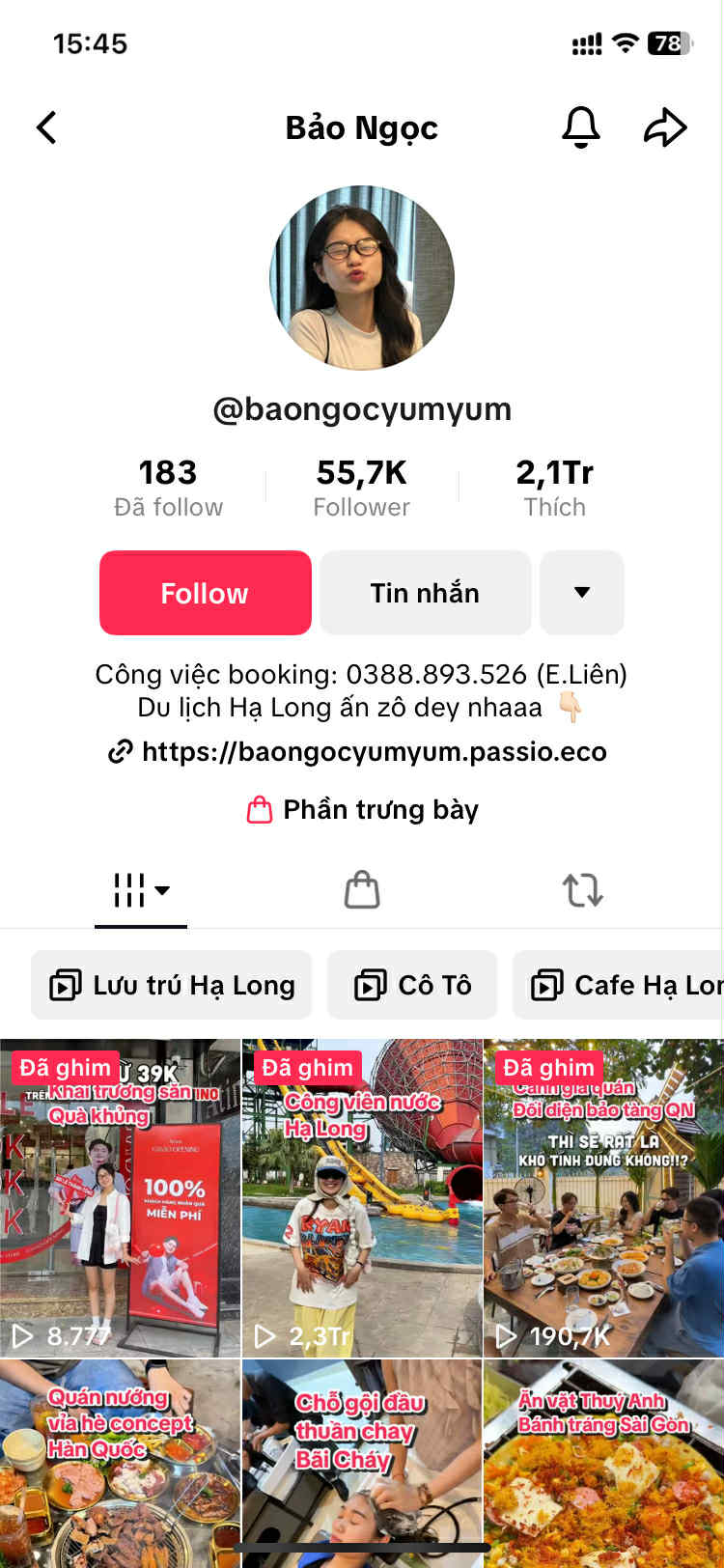Follow Bảo Ngọc
The width and height of the screenshot is (724, 1568).
point(206,593)
